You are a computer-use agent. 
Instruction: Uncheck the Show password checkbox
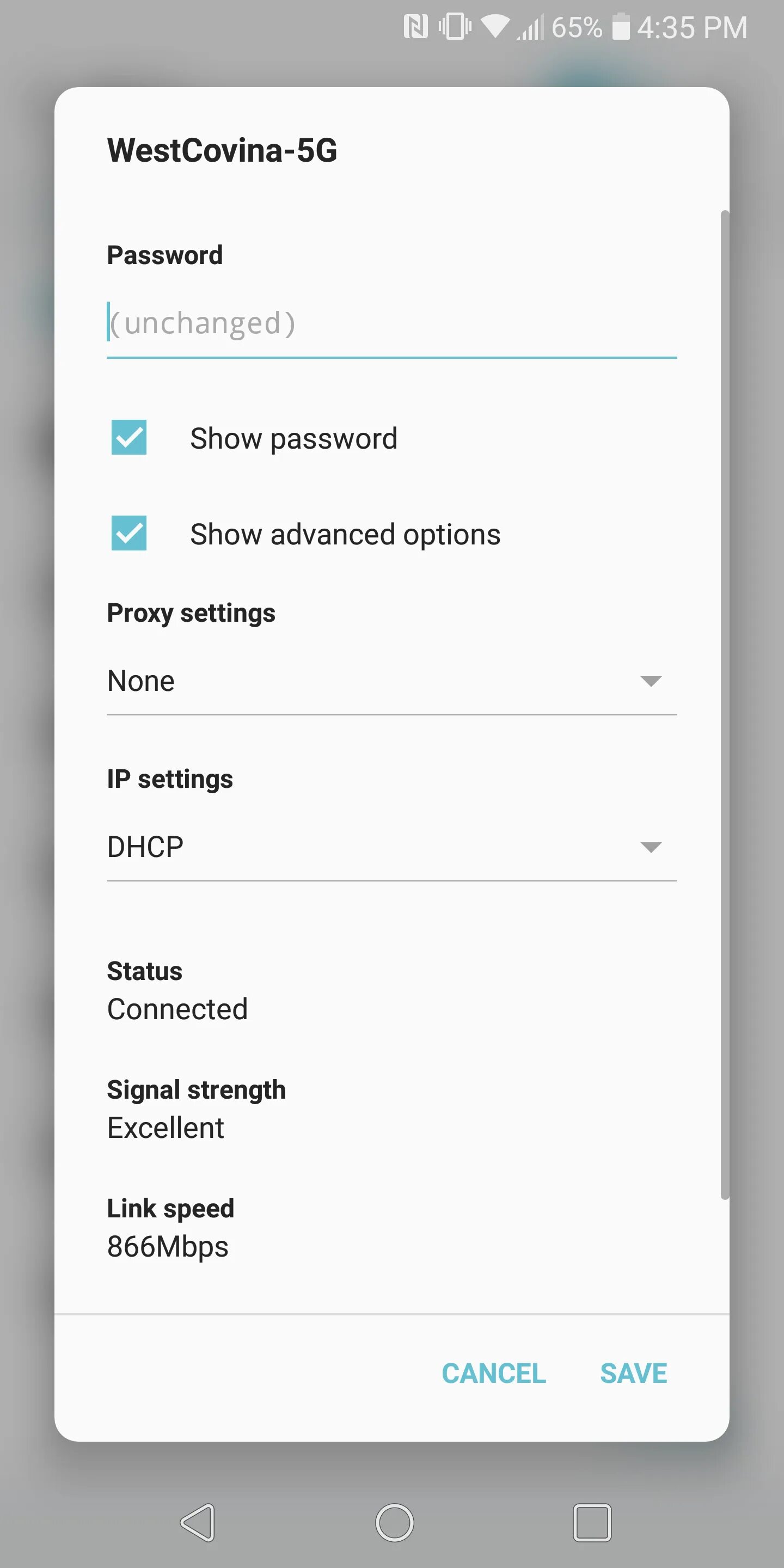129,437
